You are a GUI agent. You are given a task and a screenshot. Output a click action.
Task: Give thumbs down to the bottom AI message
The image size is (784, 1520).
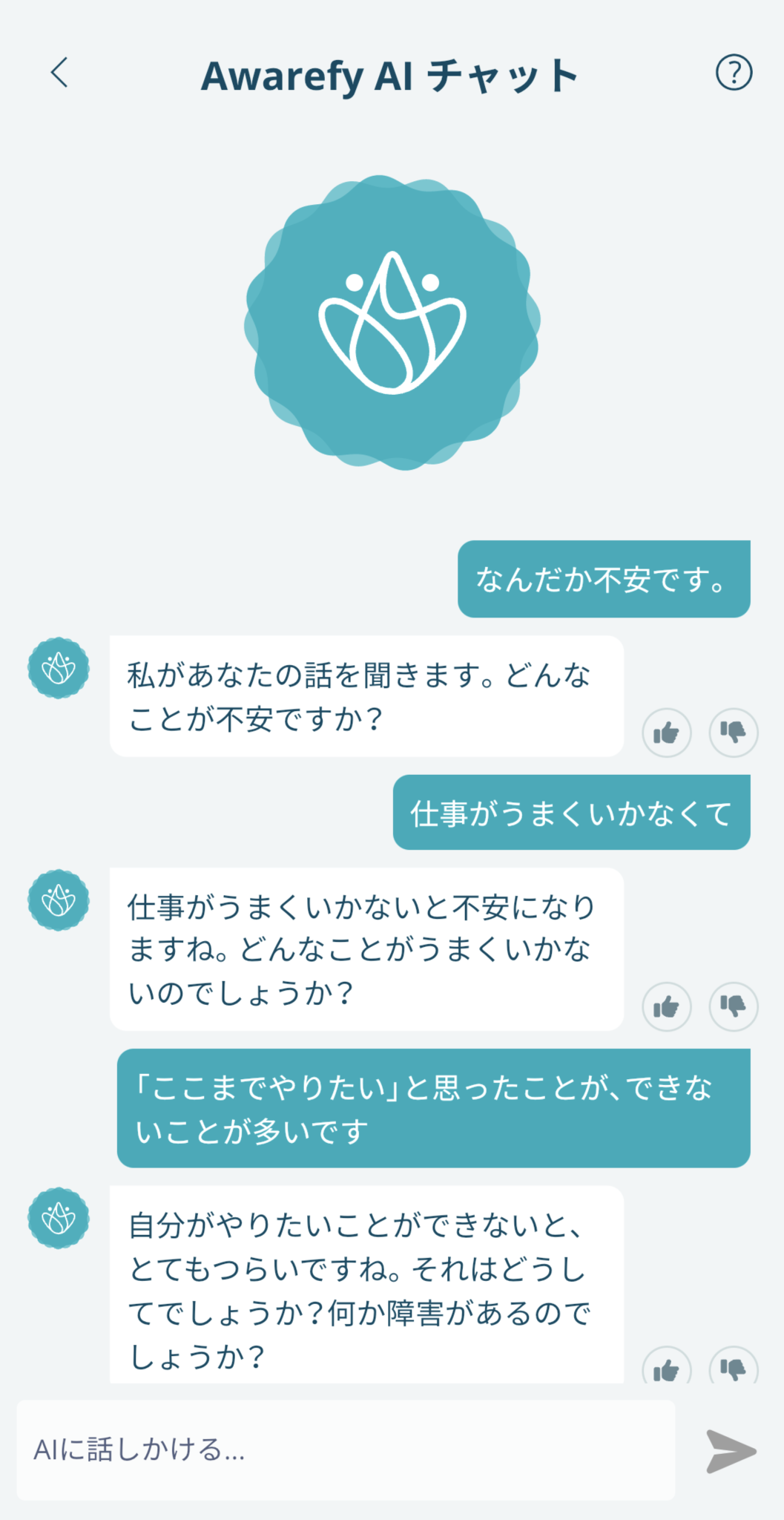tap(734, 1369)
